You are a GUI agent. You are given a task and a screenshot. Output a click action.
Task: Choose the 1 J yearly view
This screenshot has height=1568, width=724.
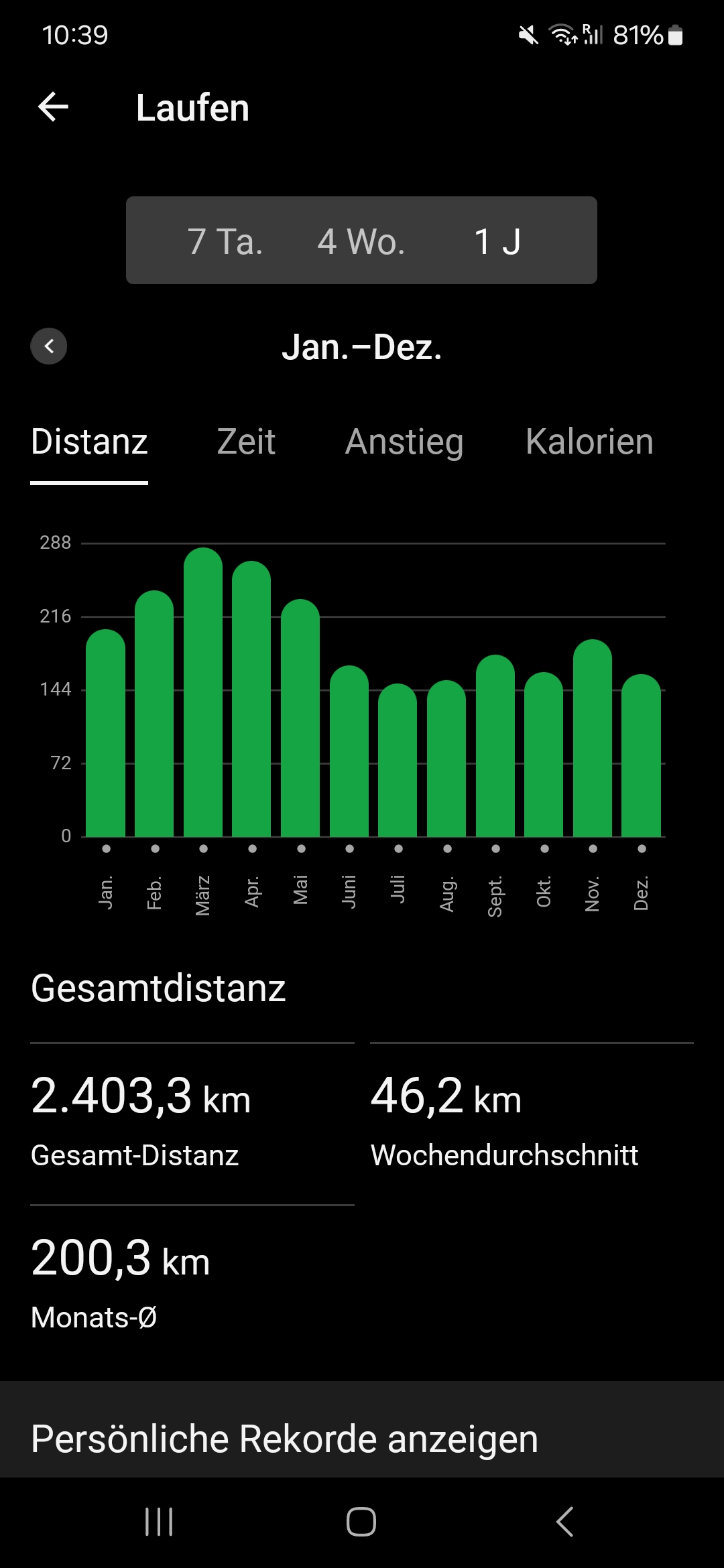[x=497, y=241]
